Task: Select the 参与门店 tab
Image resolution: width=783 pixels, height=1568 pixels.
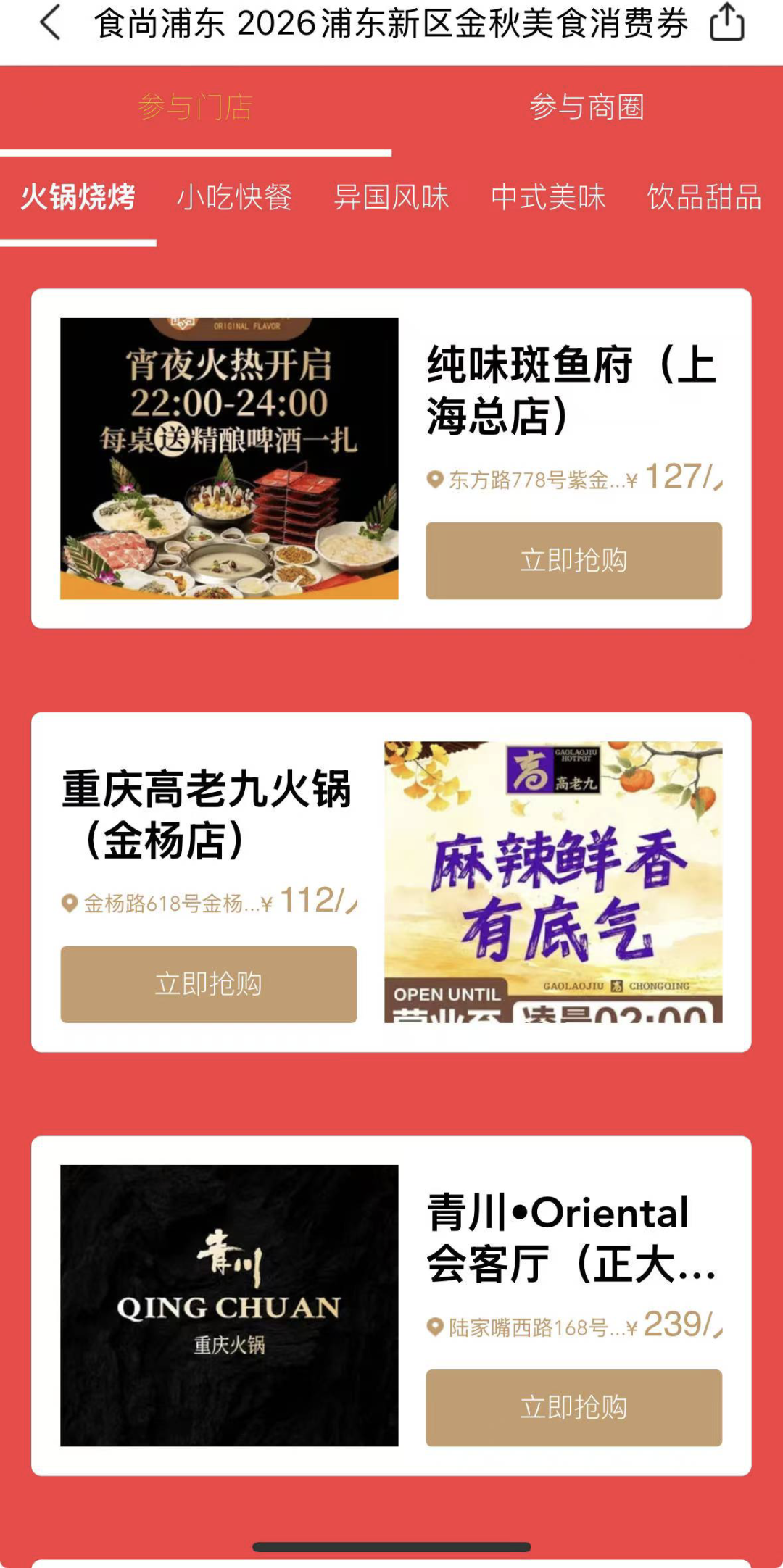Action: [x=195, y=107]
